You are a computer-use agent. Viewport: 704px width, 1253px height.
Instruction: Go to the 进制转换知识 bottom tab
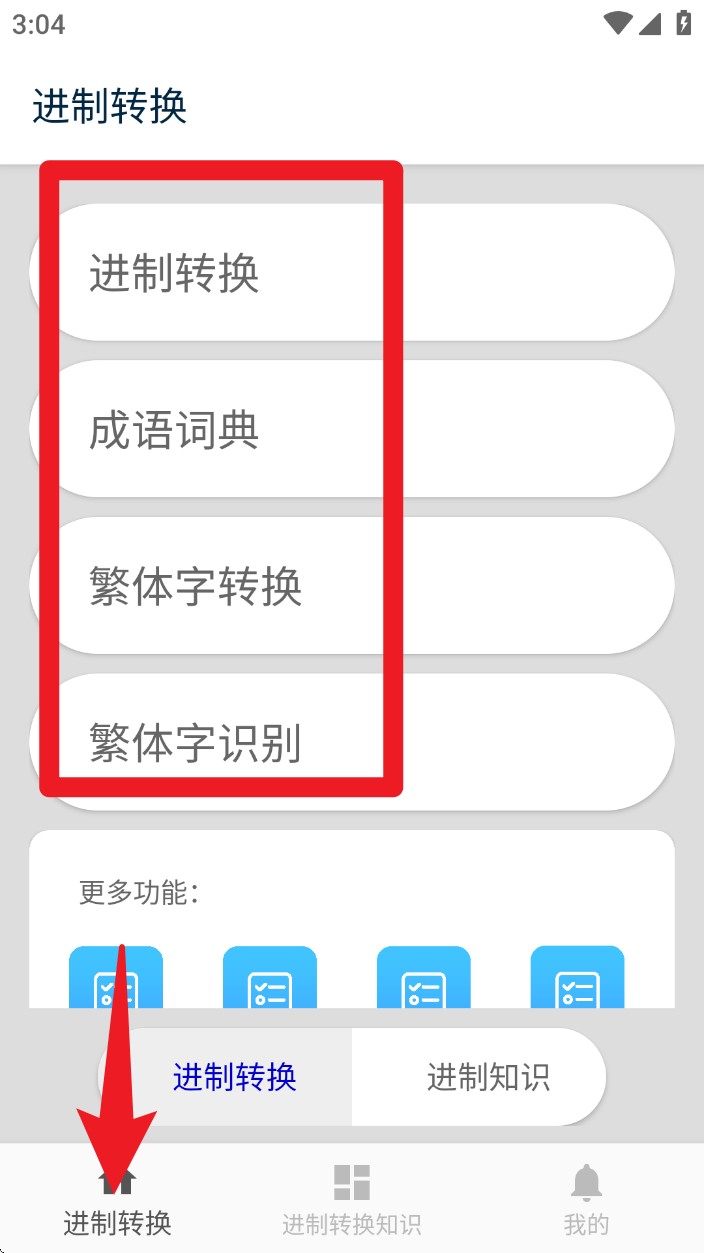pos(352,1198)
